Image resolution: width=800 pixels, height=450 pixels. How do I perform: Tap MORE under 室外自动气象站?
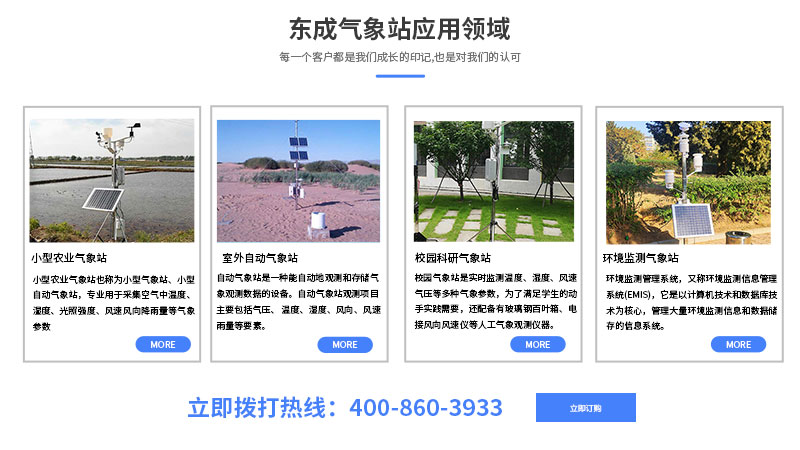tap(345, 344)
